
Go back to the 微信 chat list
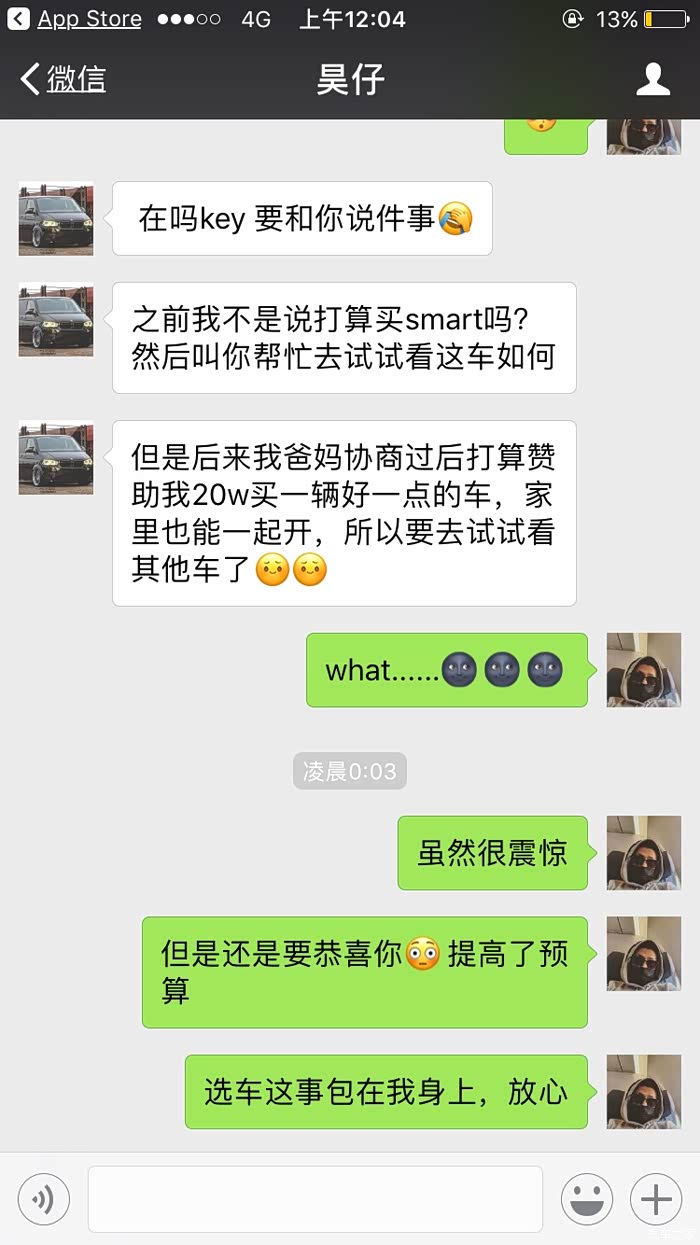click(63, 79)
